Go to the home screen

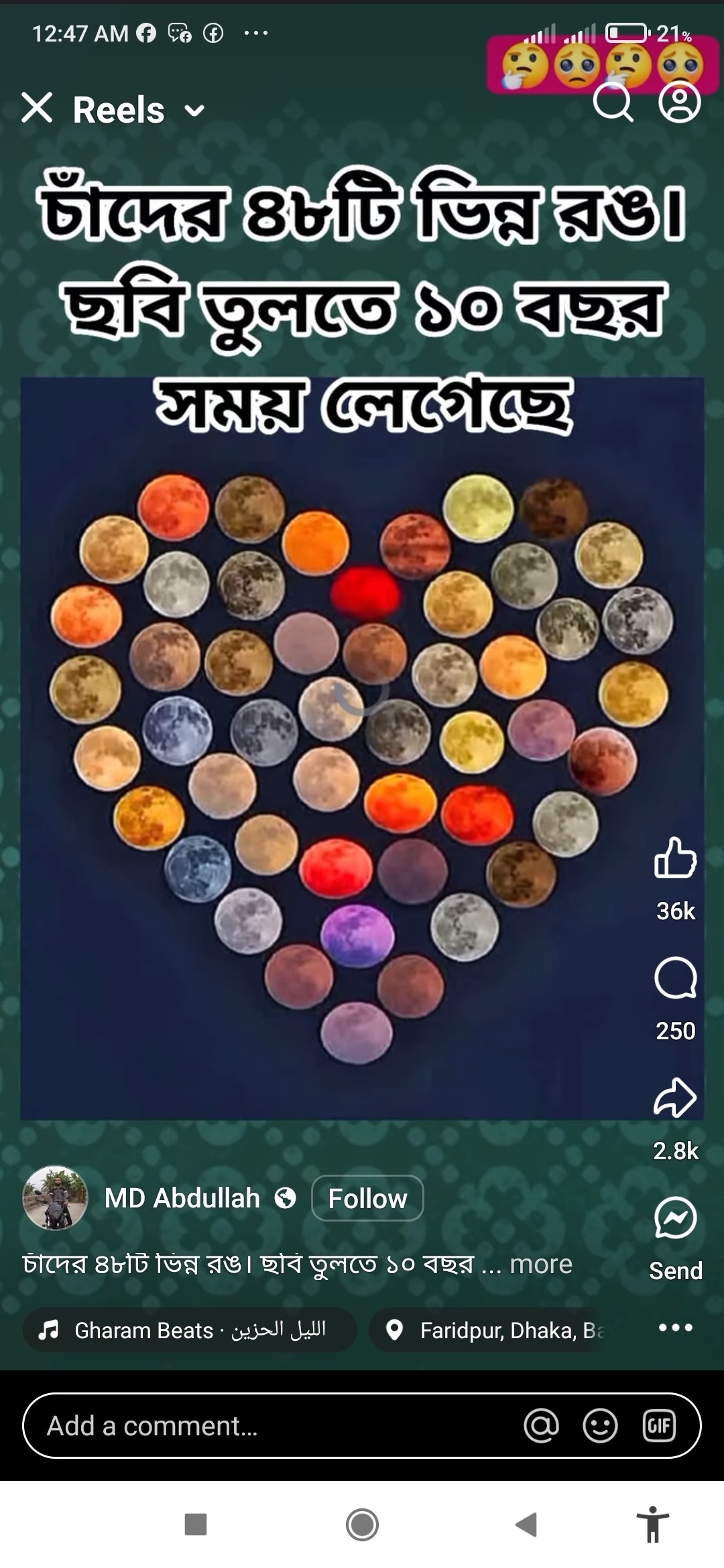pyautogui.click(x=362, y=1524)
